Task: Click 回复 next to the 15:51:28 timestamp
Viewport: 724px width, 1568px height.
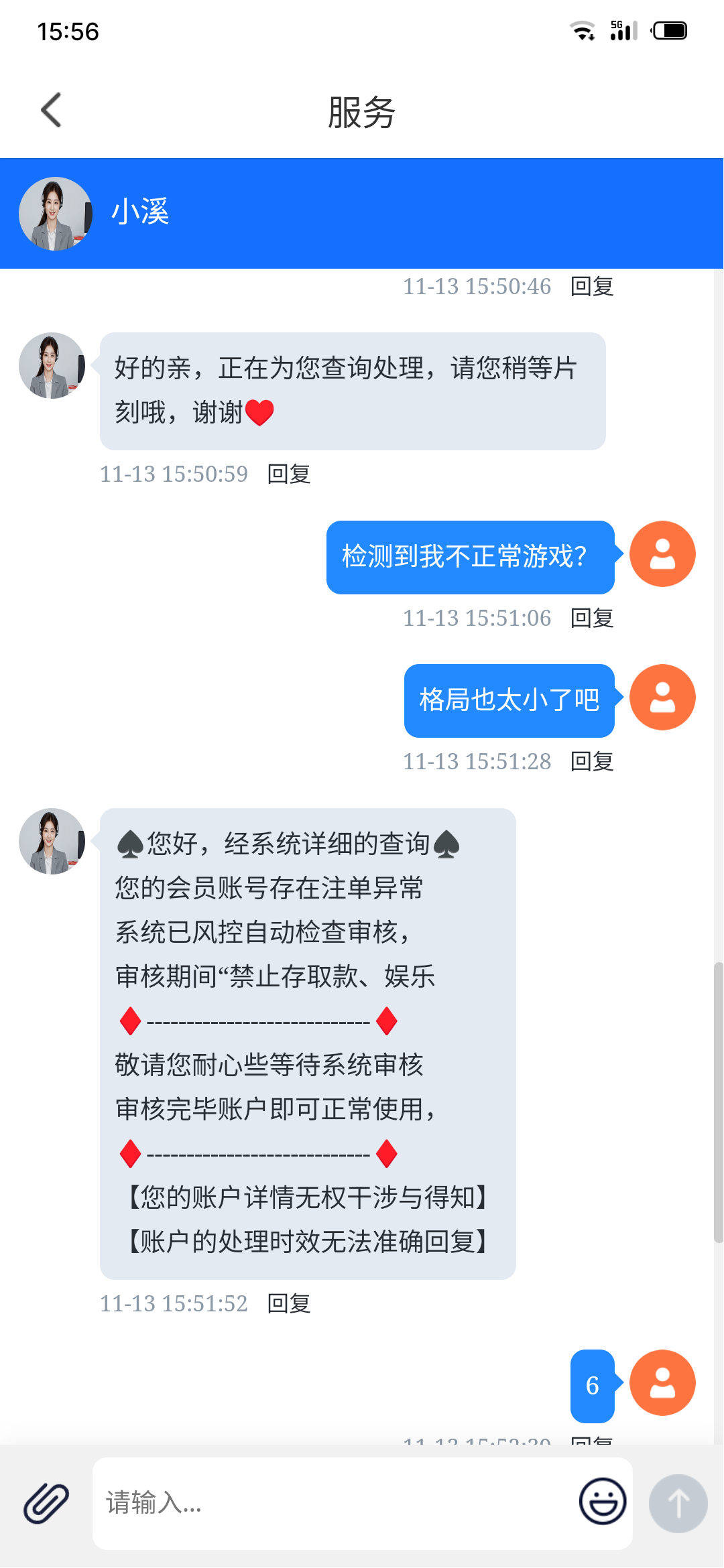Action: click(590, 762)
